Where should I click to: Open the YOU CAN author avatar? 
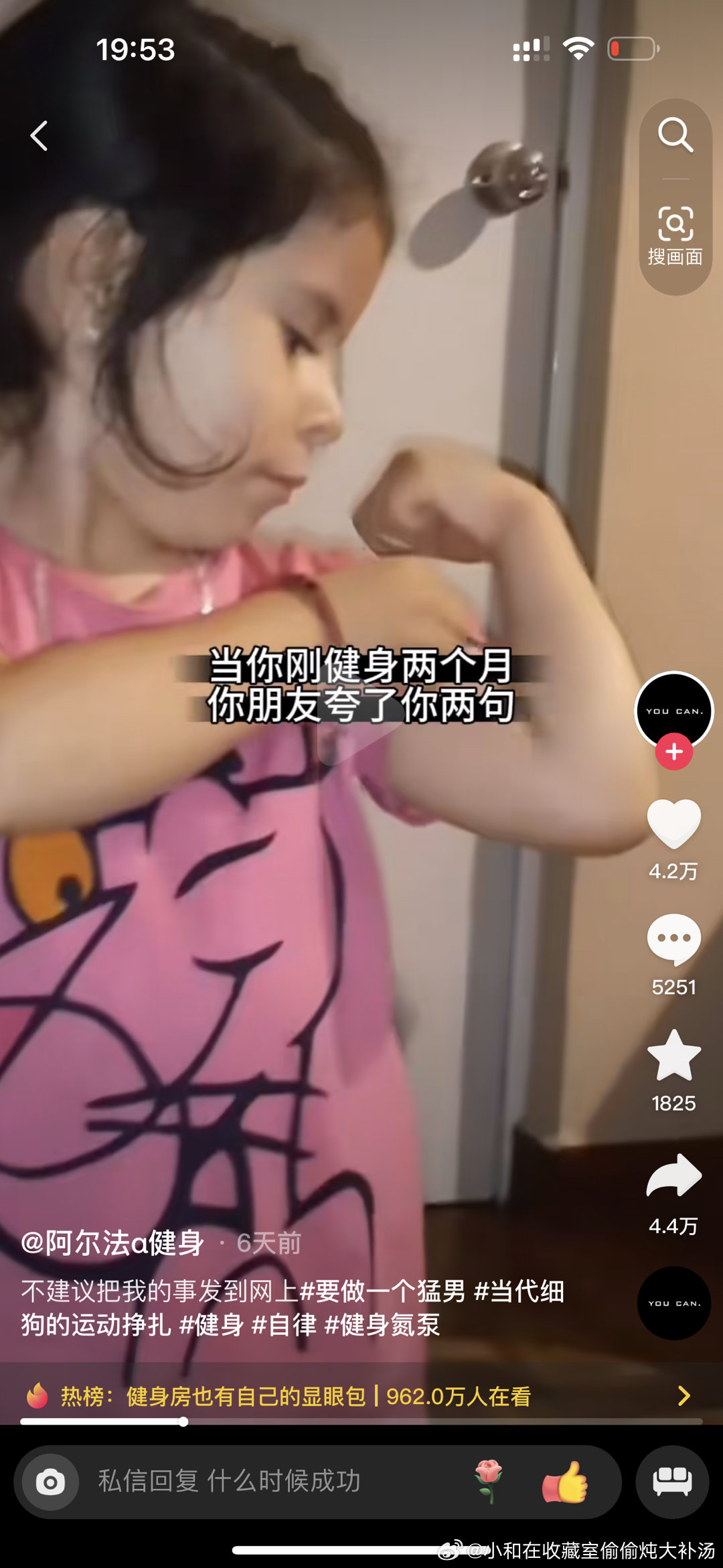[673, 709]
